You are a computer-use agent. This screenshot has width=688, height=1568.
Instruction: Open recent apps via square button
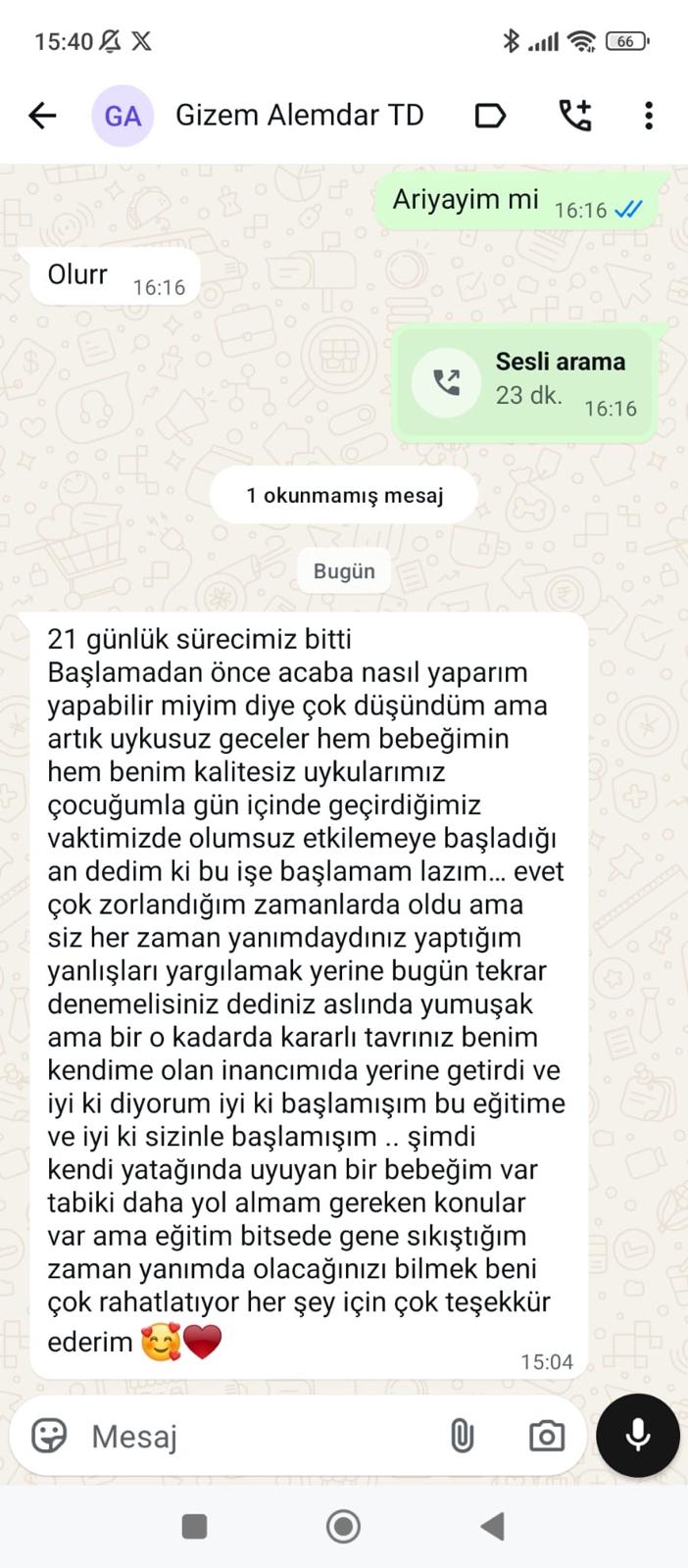pyautogui.click(x=194, y=1526)
